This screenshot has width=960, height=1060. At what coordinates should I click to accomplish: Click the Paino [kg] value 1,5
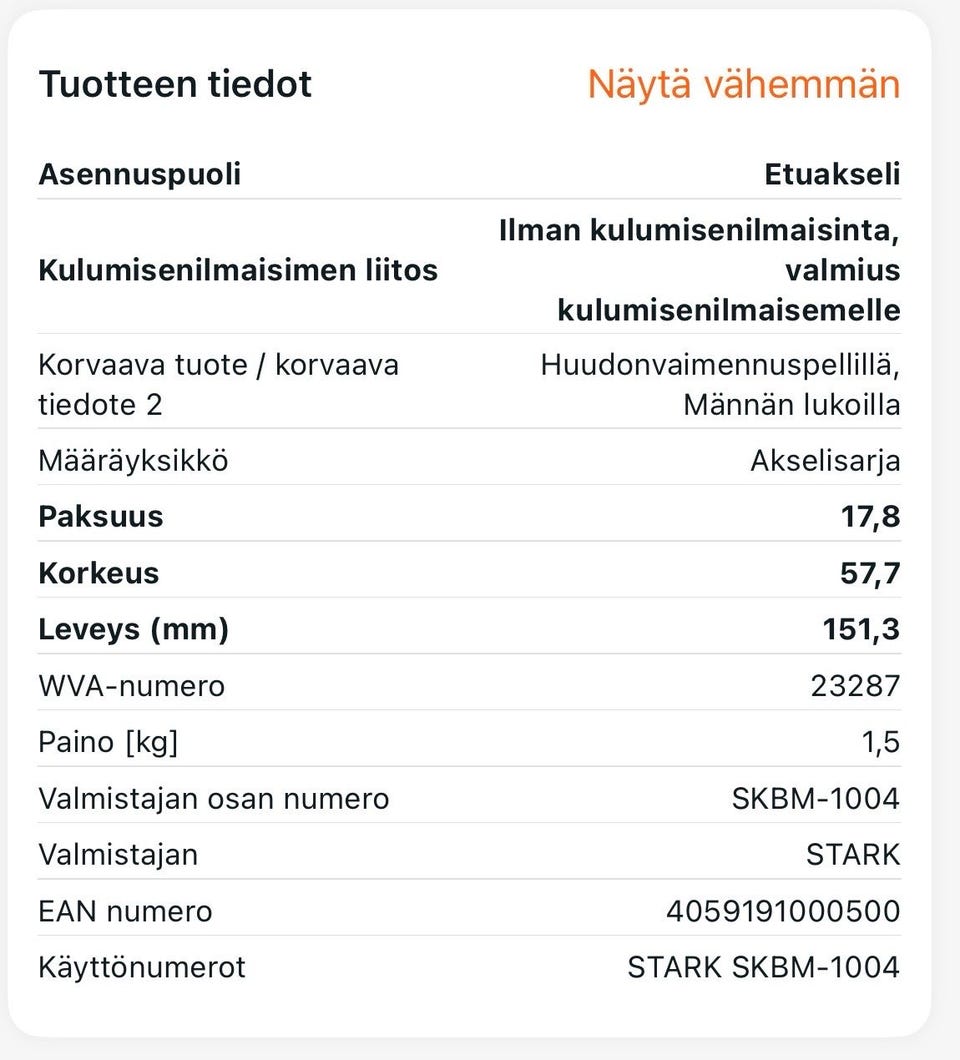880,742
